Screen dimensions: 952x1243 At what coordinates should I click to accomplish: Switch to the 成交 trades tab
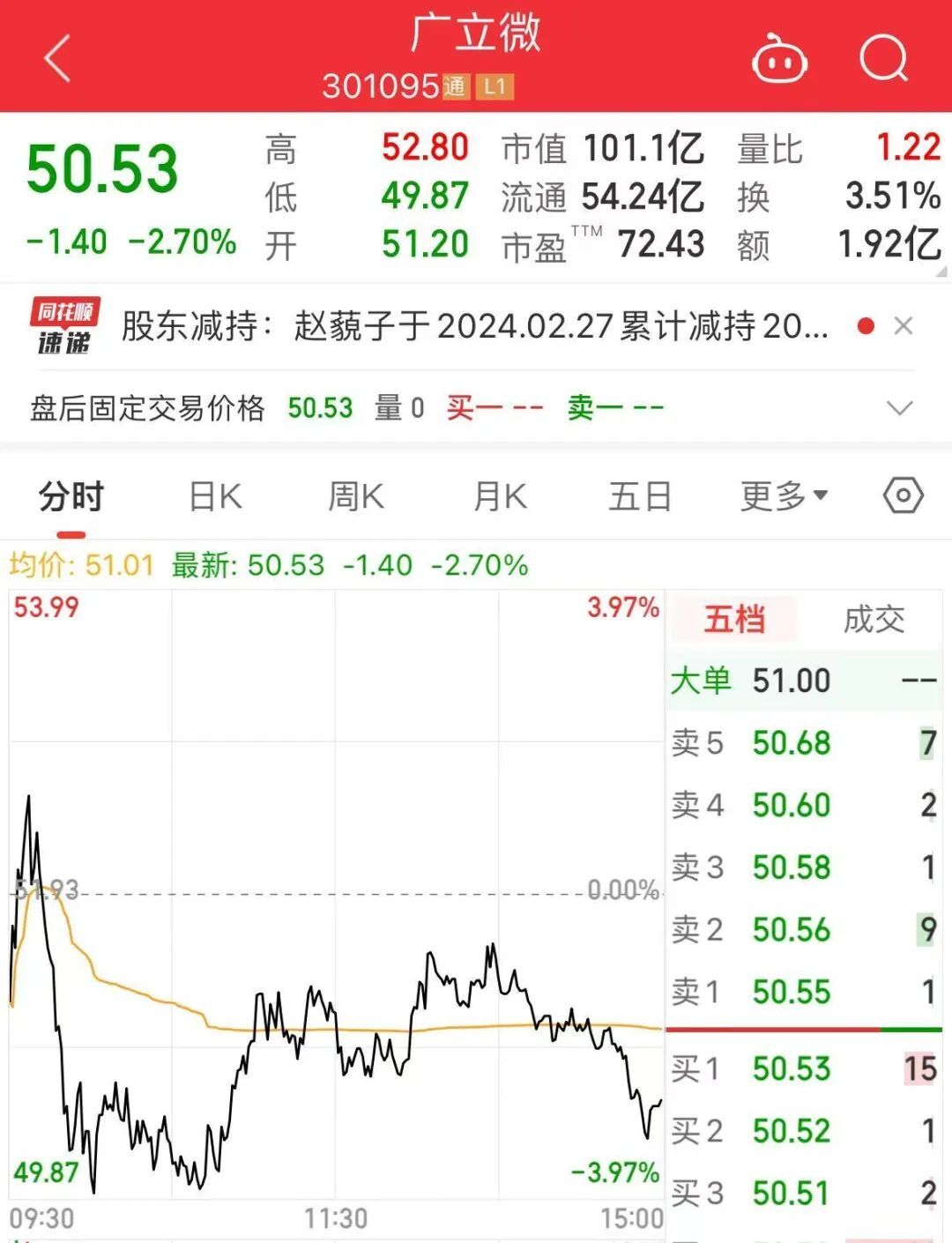(874, 619)
